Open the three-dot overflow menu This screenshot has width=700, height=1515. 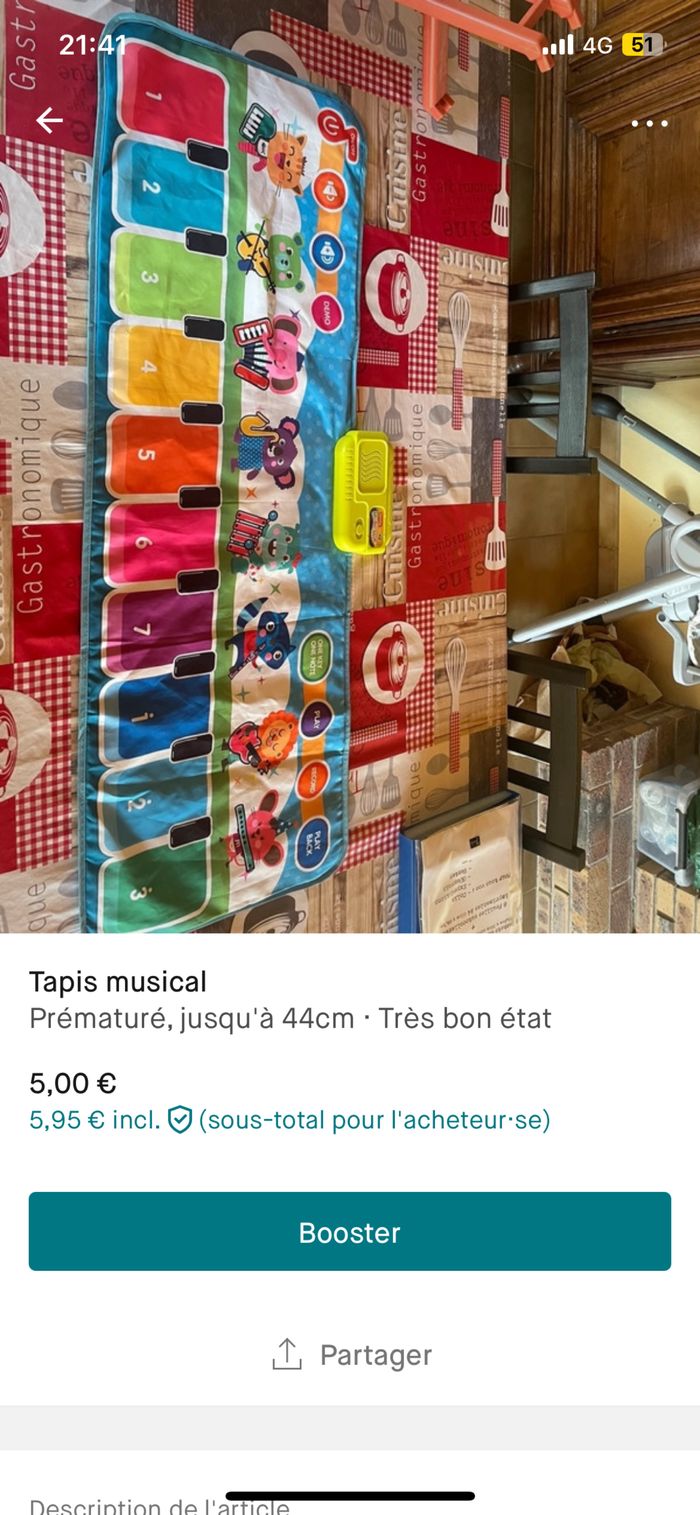649,124
